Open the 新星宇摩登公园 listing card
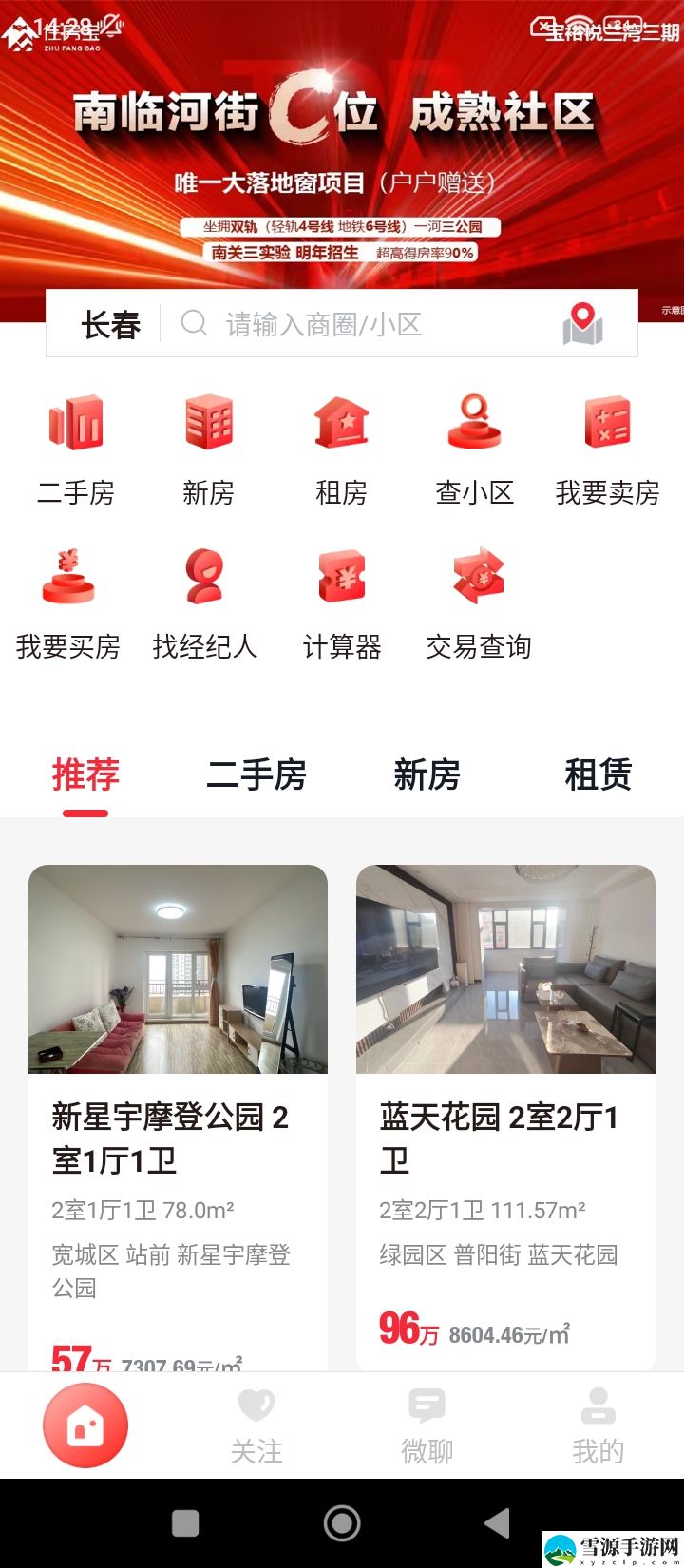The width and height of the screenshot is (684, 1568). 178,1118
